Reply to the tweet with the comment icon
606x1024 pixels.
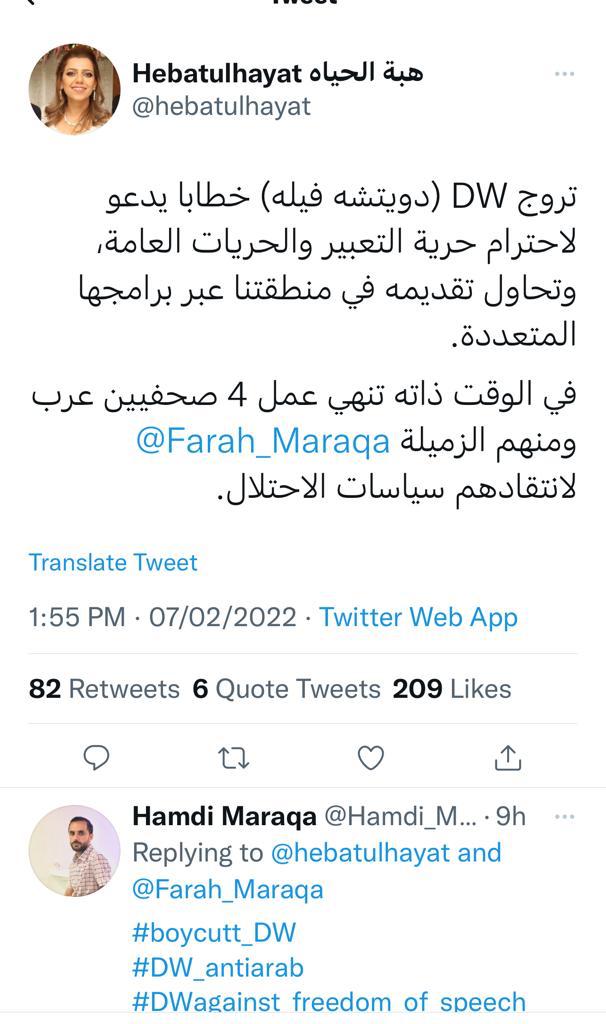pos(96,758)
